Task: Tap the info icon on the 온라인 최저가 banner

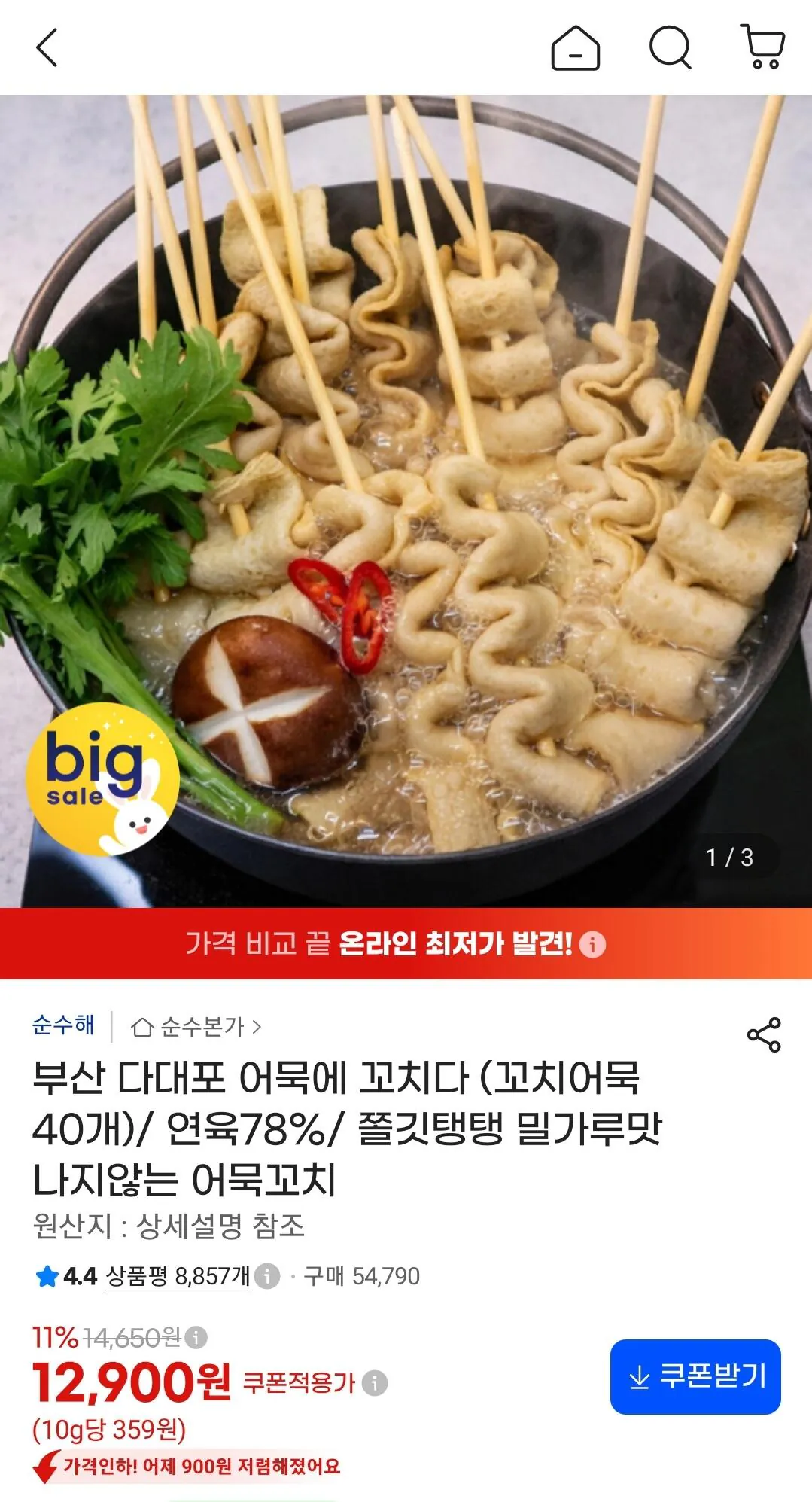Action: [592, 944]
